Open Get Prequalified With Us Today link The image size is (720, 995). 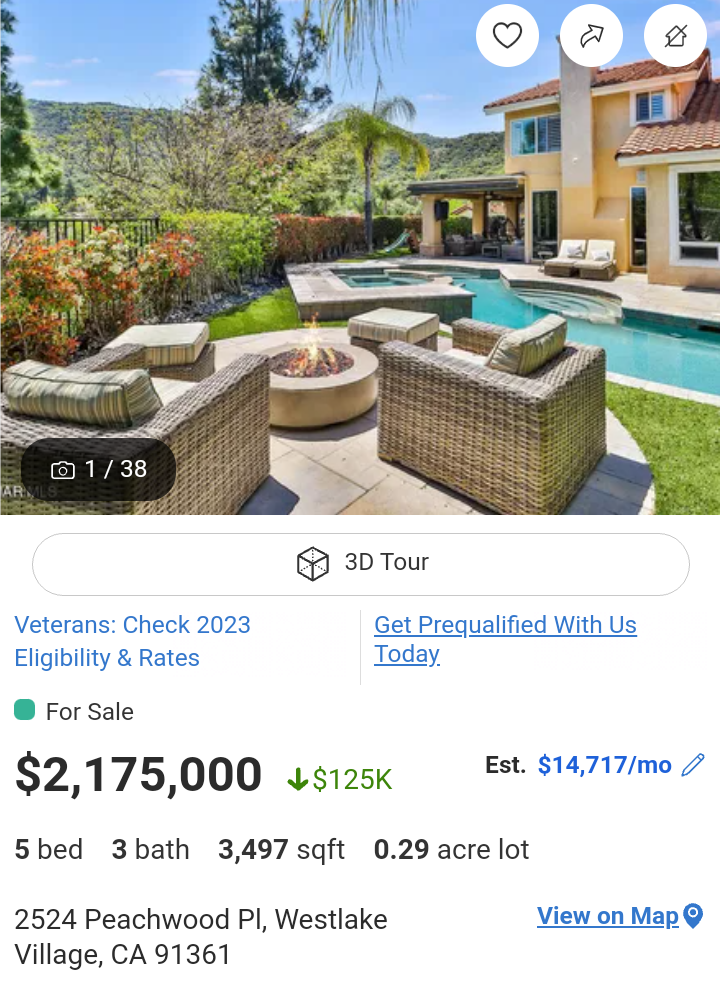[x=505, y=639]
